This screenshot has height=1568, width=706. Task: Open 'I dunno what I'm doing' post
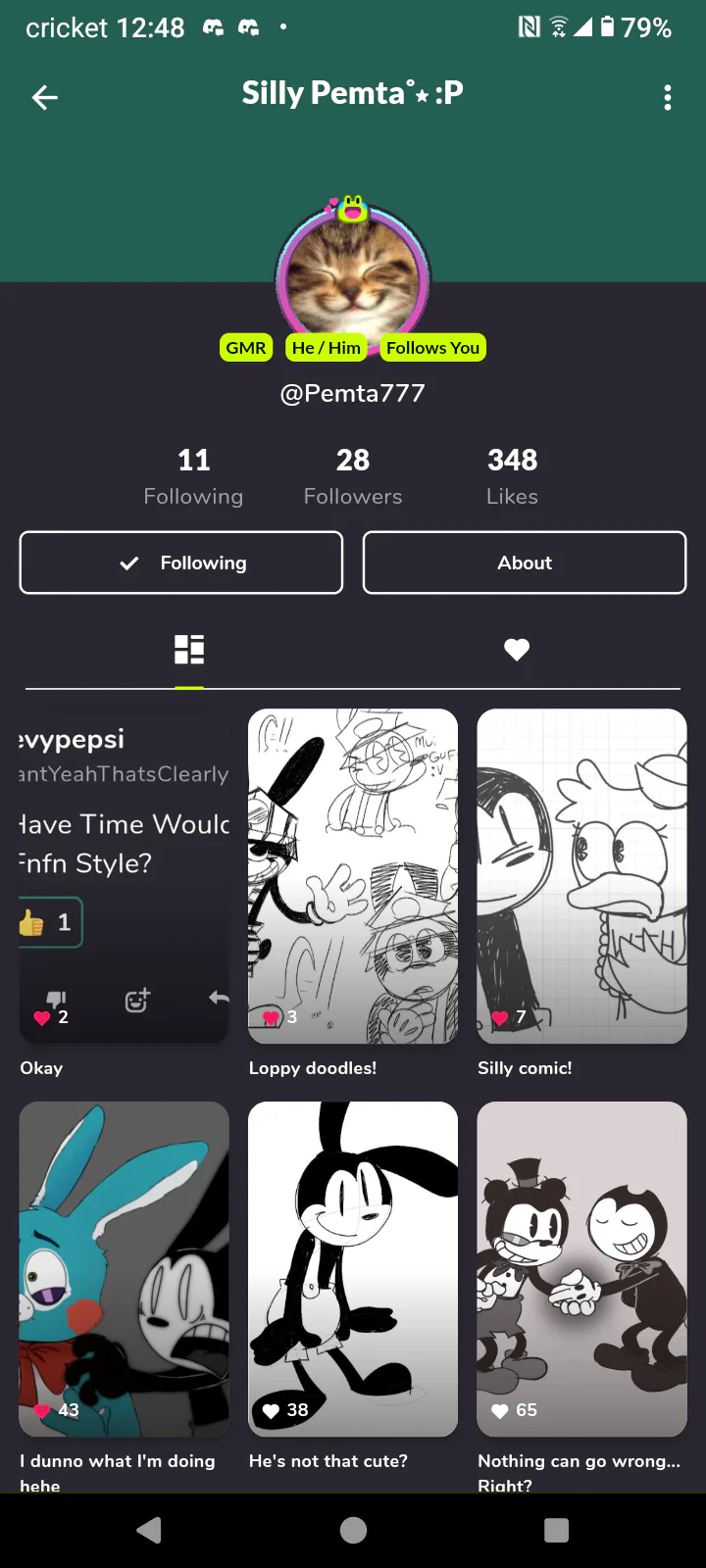(125, 1269)
